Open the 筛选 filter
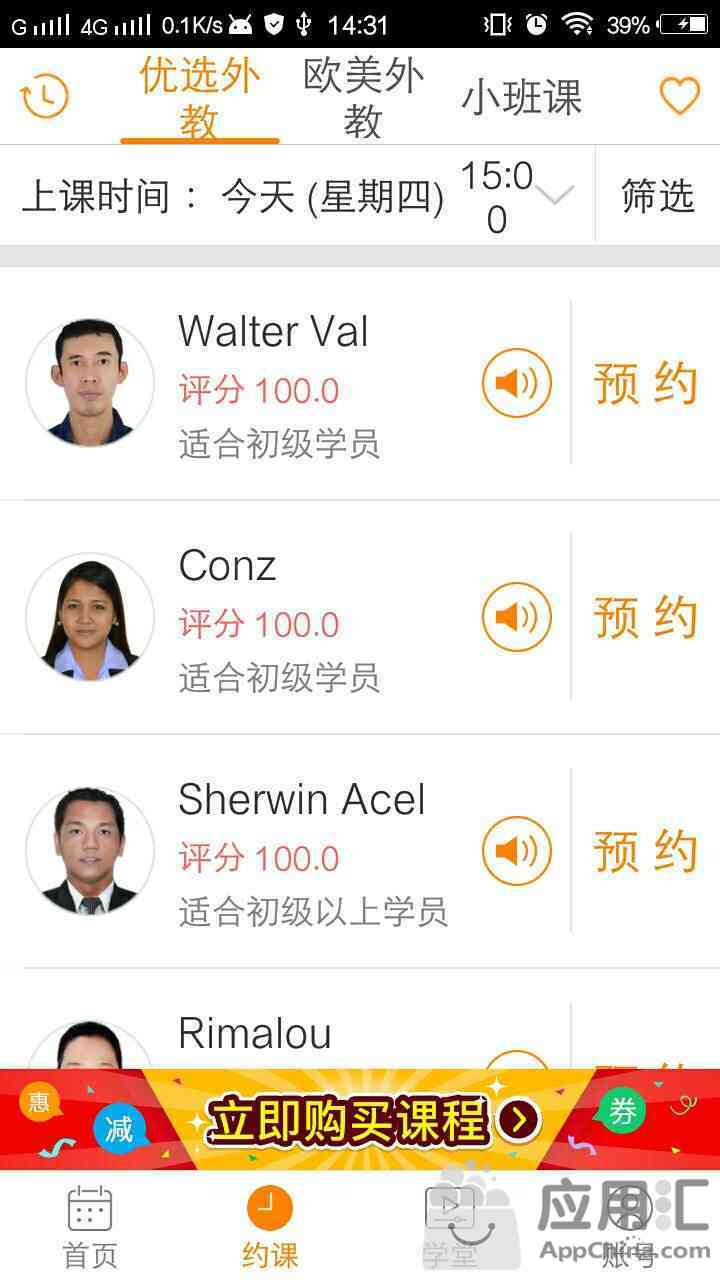Viewport: 720px width, 1280px height. tap(658, 196)
